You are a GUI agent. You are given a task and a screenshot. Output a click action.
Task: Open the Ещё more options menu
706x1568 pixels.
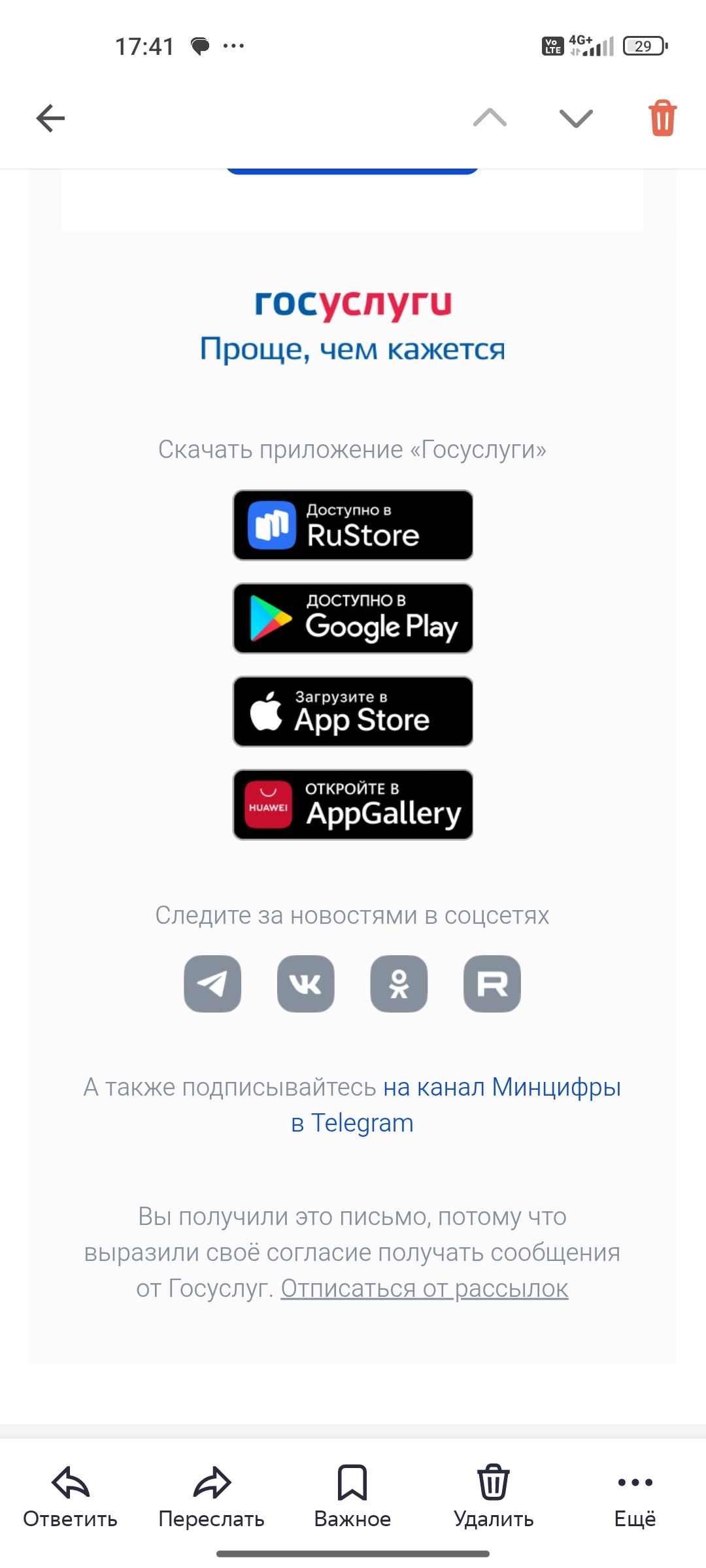point(635,1496)
